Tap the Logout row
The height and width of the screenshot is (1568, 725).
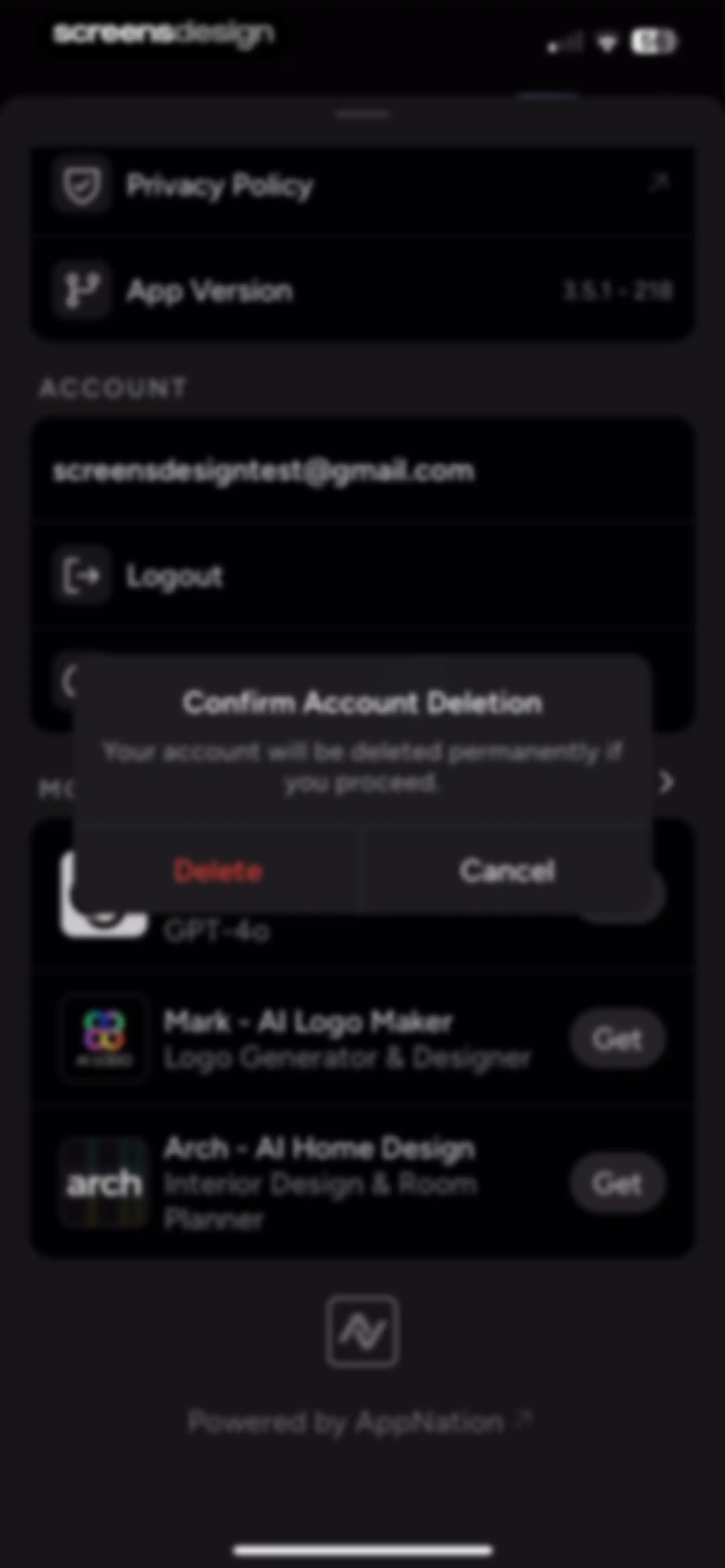tap(362, 575)
